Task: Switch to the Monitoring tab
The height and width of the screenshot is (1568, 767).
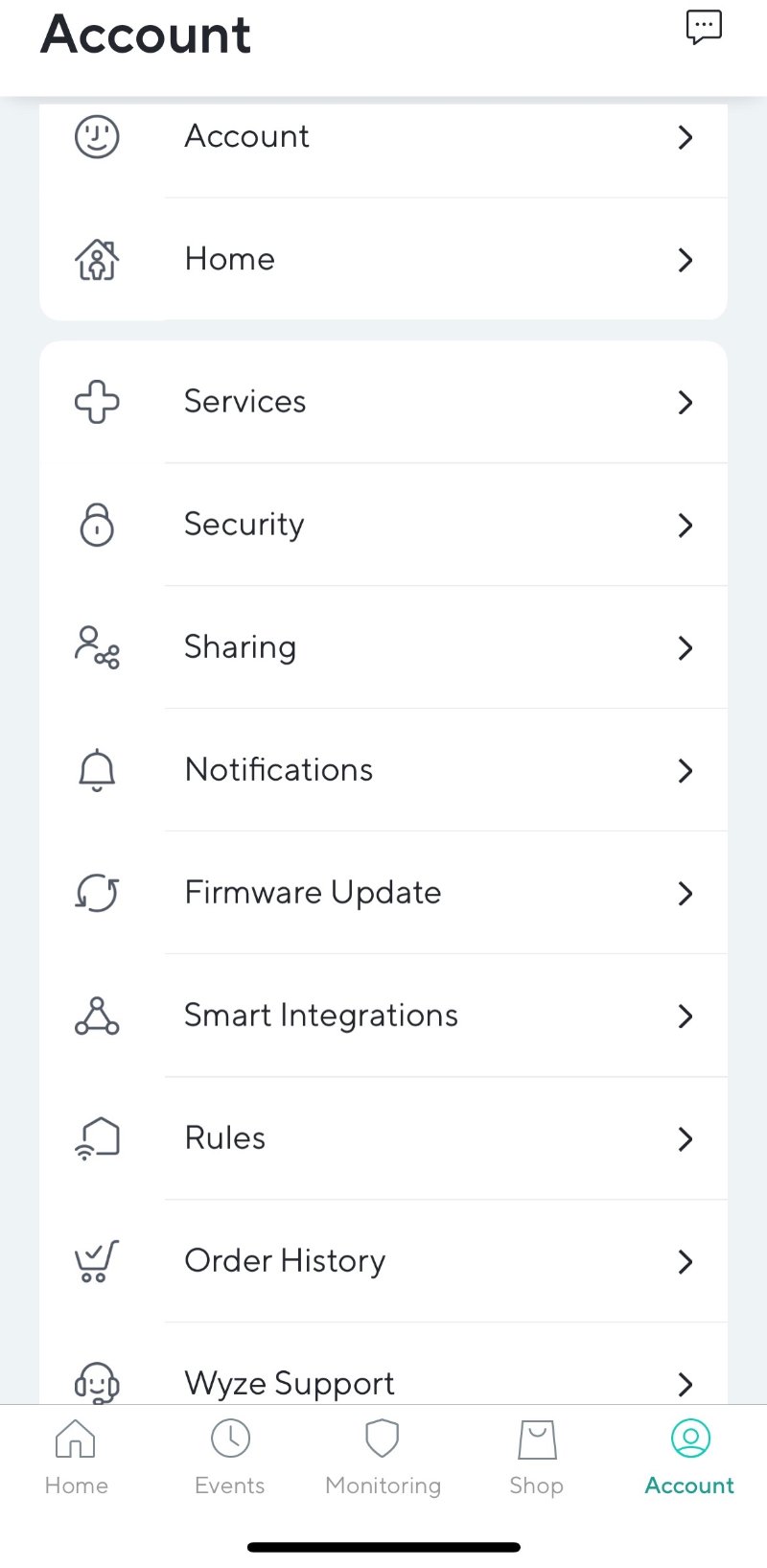Action: tap(383, 1458)
